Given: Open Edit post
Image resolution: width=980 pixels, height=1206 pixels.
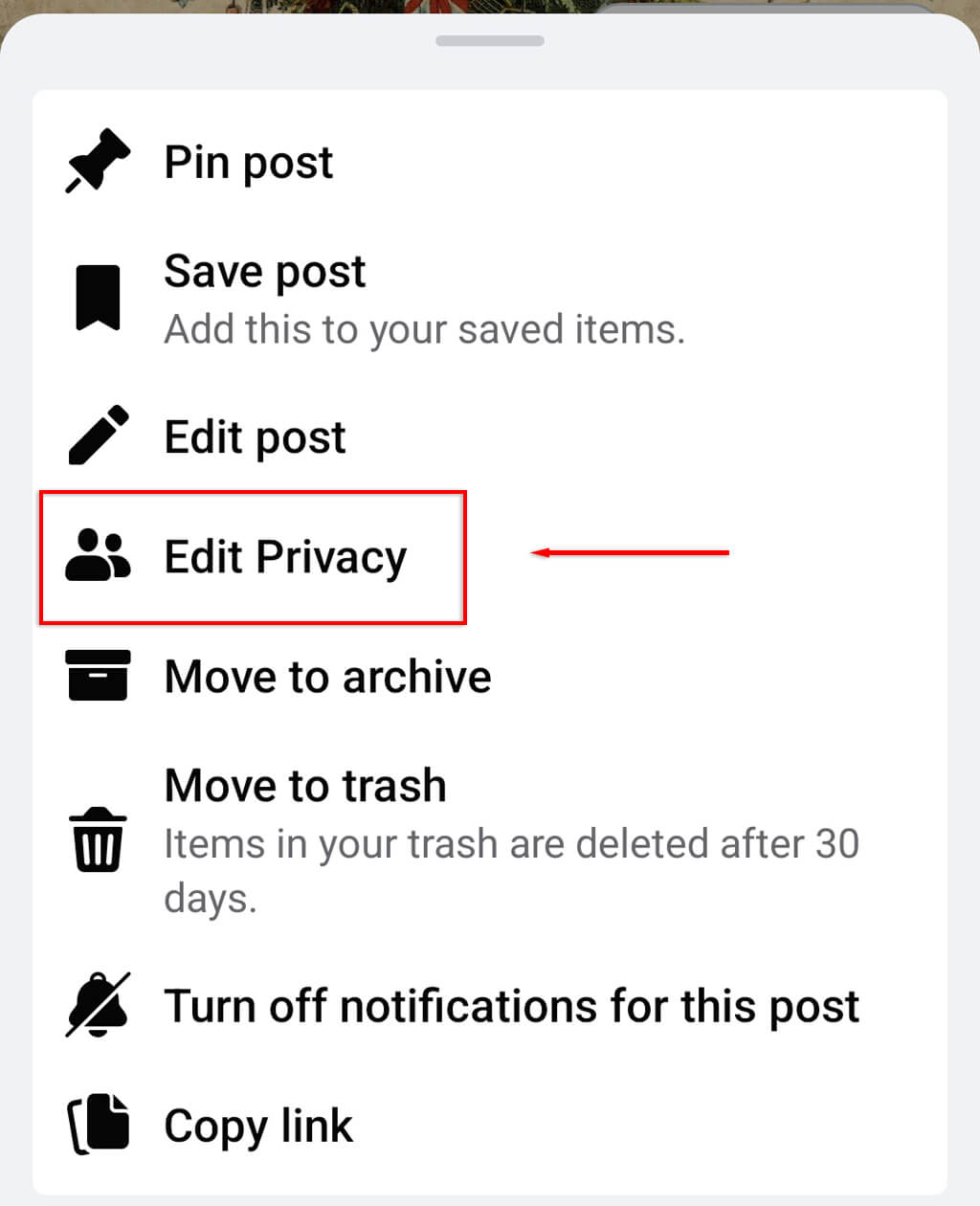Looking at the screenshot, I should click(x=255, y=438).
